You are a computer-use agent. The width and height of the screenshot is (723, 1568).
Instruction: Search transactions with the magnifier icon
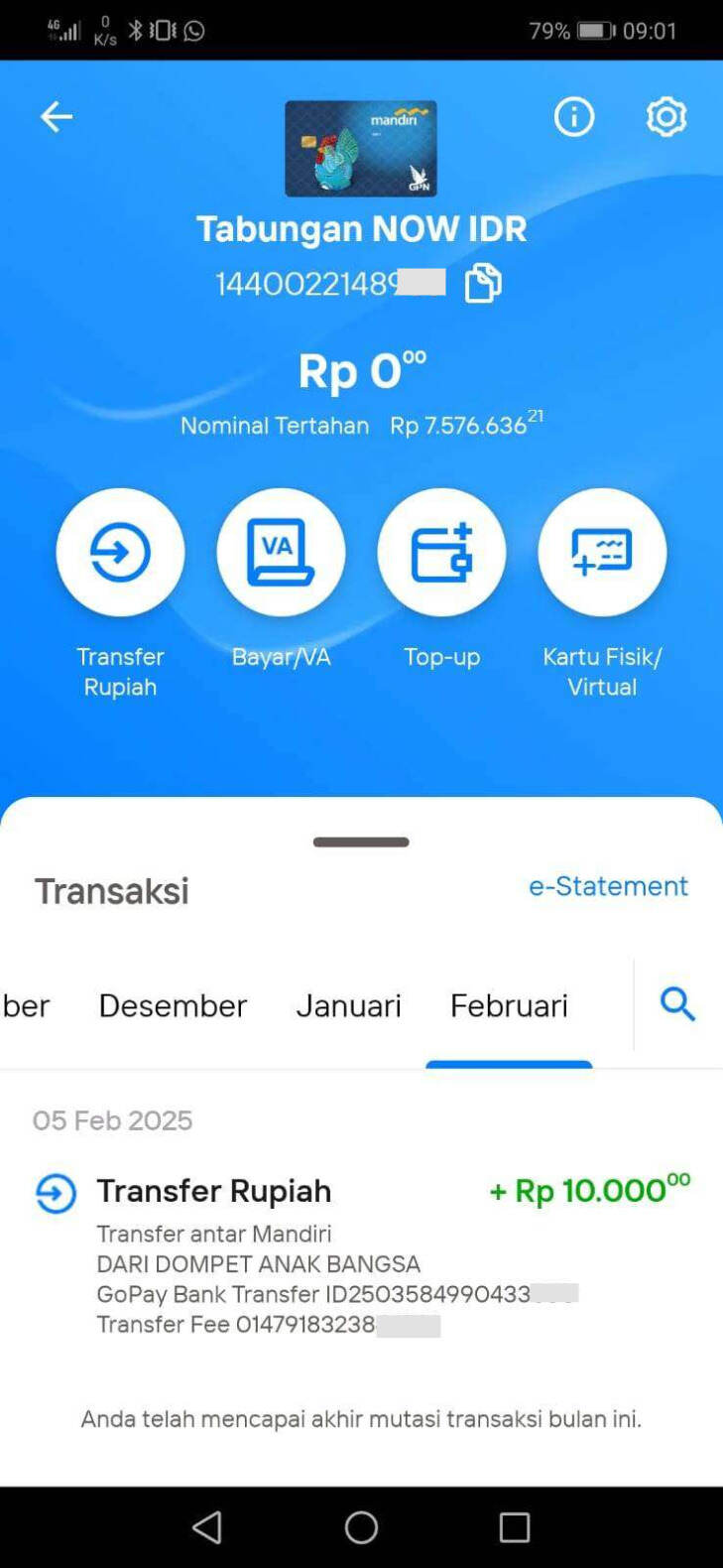tap(677, 1004)
